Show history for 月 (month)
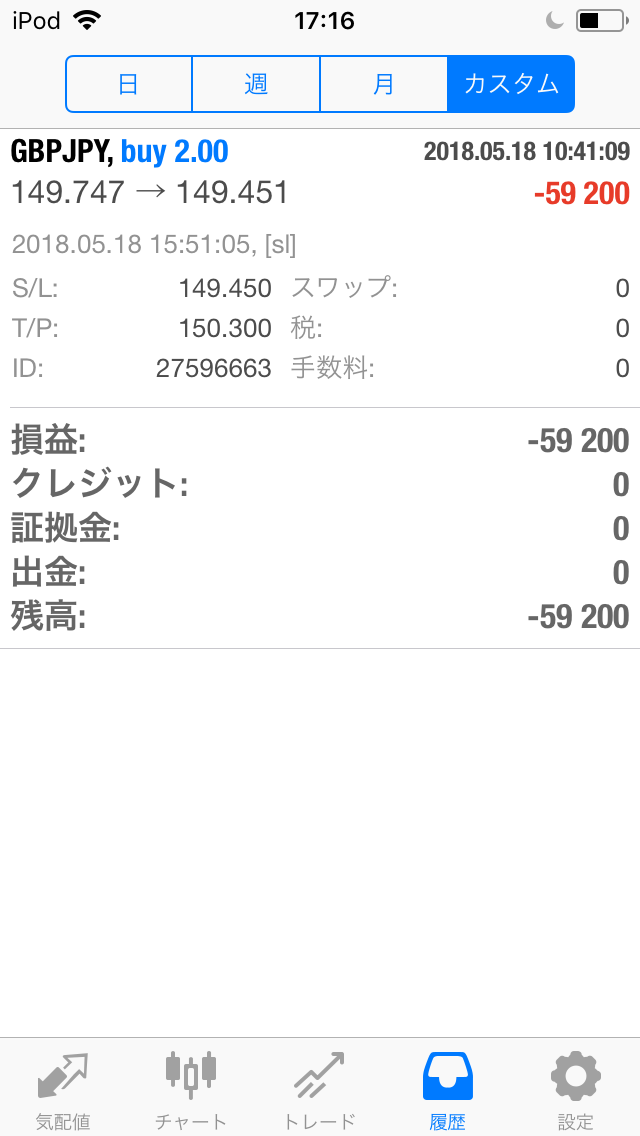 [x=384, y=84]
